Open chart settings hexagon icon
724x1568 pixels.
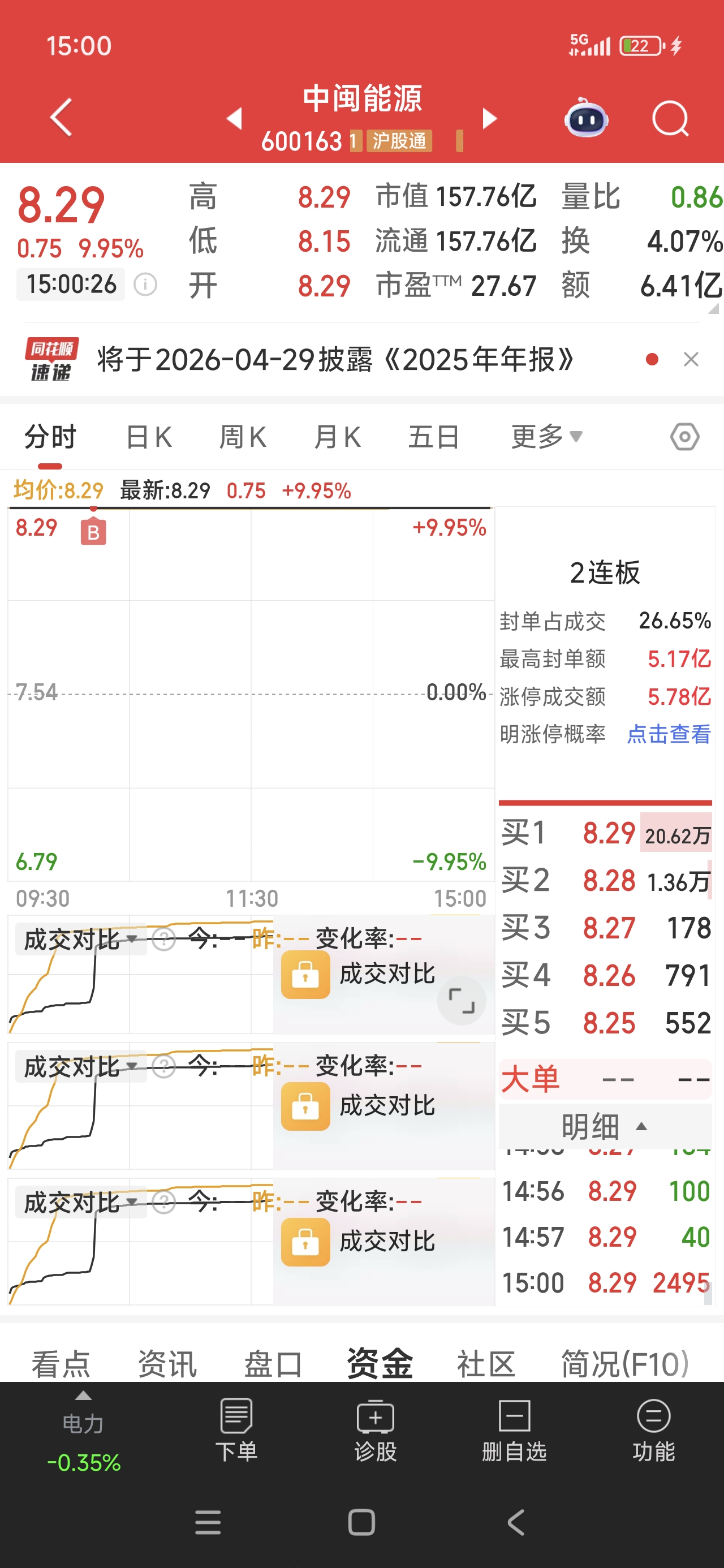click(684, 437)
